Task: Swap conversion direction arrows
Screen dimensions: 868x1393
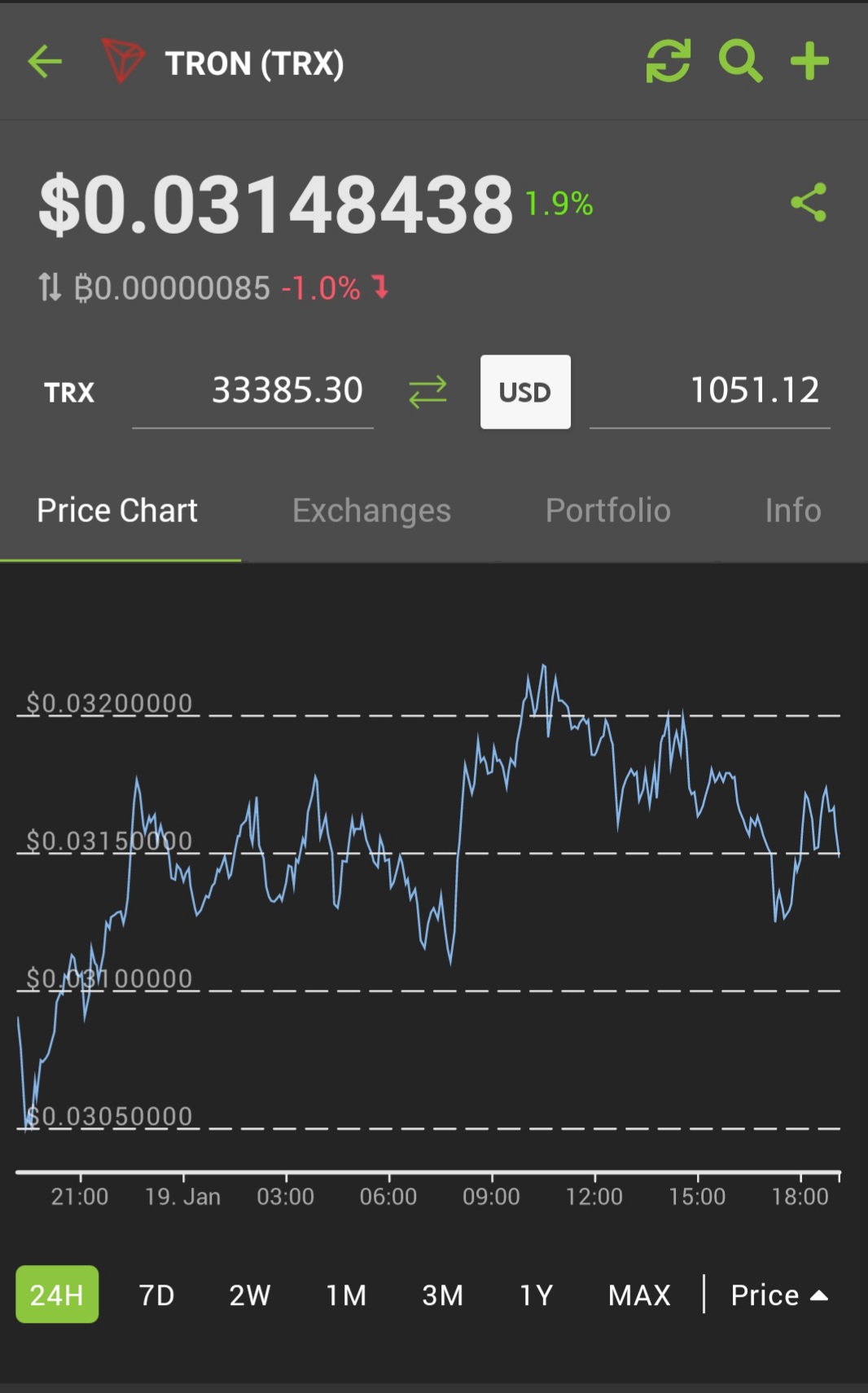Action: click(427, 392)
